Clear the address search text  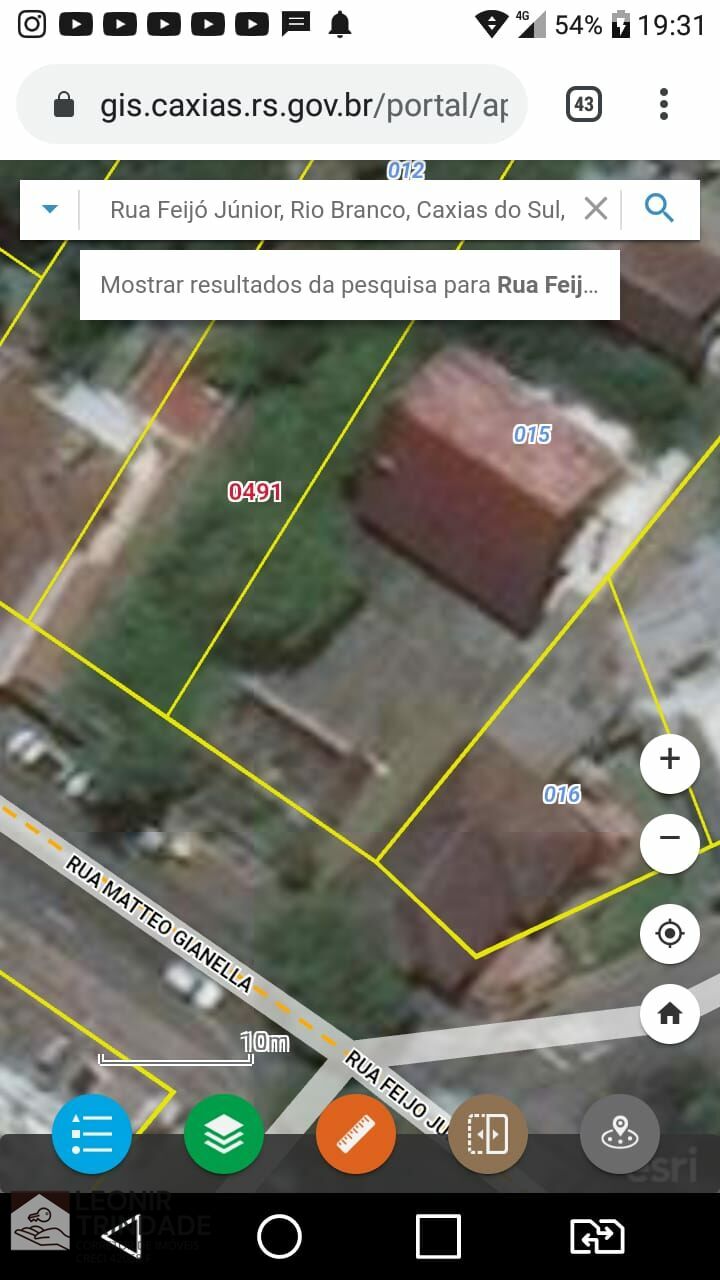pos(596,209)
